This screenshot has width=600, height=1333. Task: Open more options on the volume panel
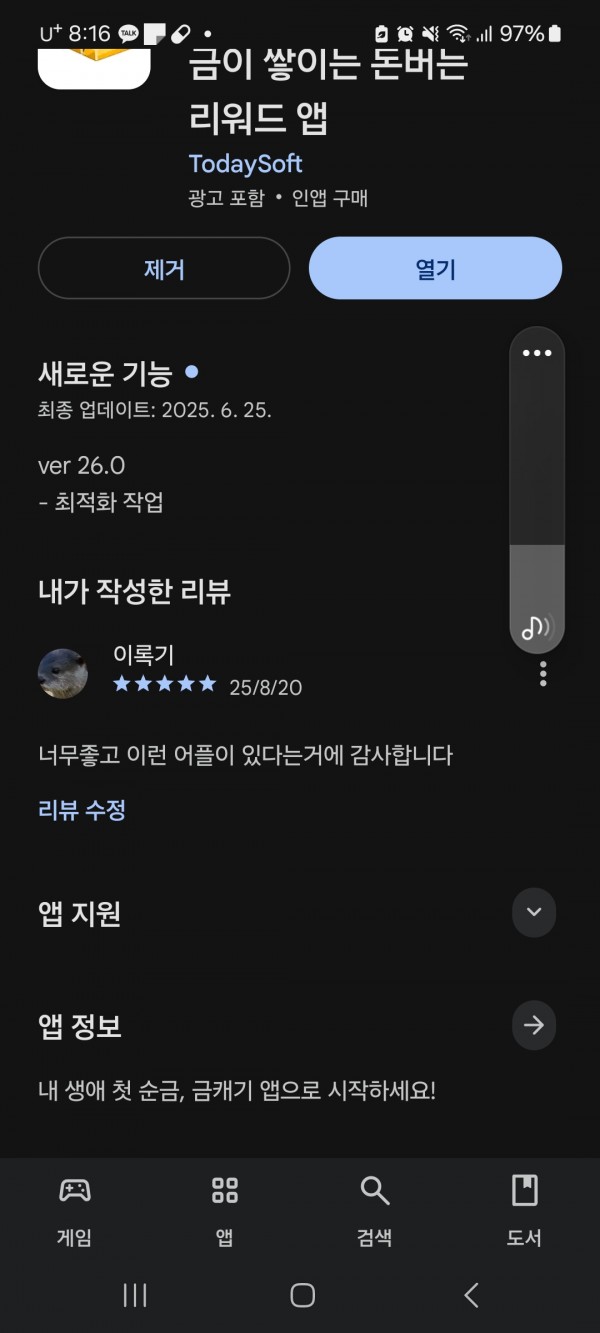[537, 353]
